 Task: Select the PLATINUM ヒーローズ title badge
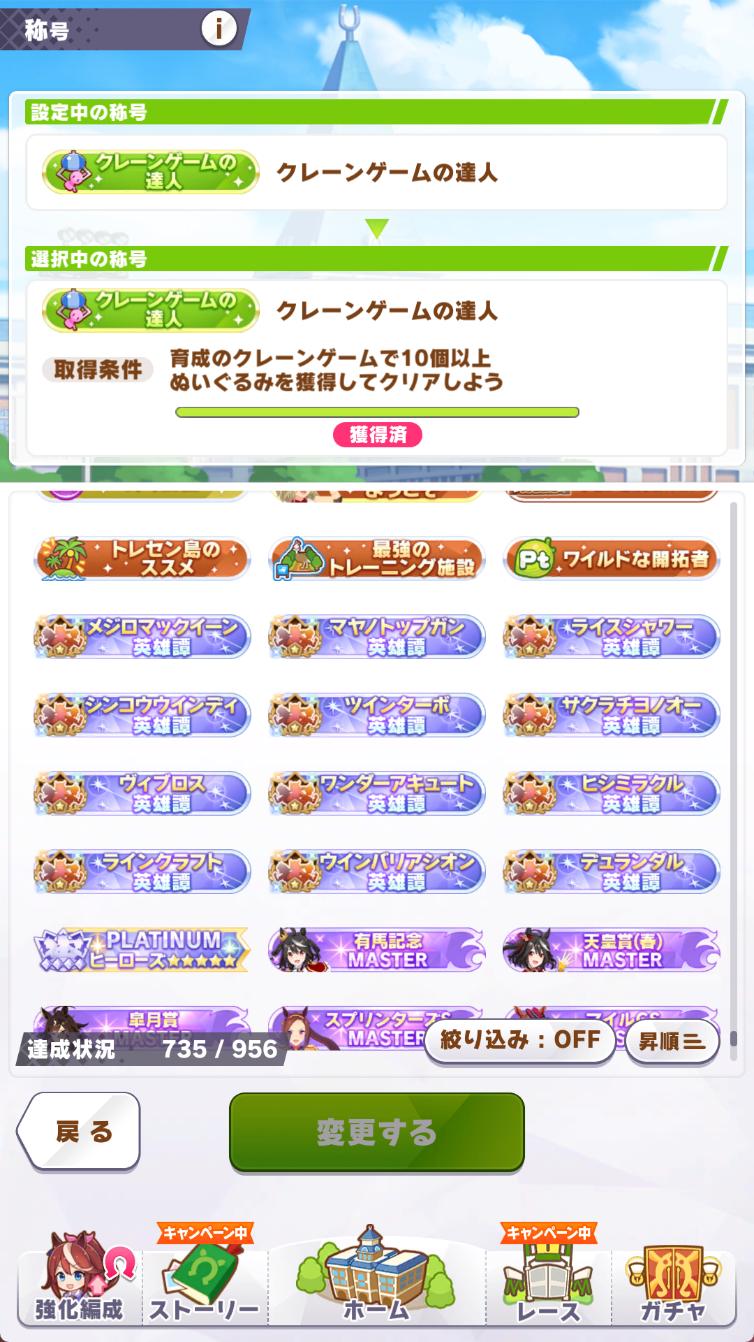click(x=141, y=949)
